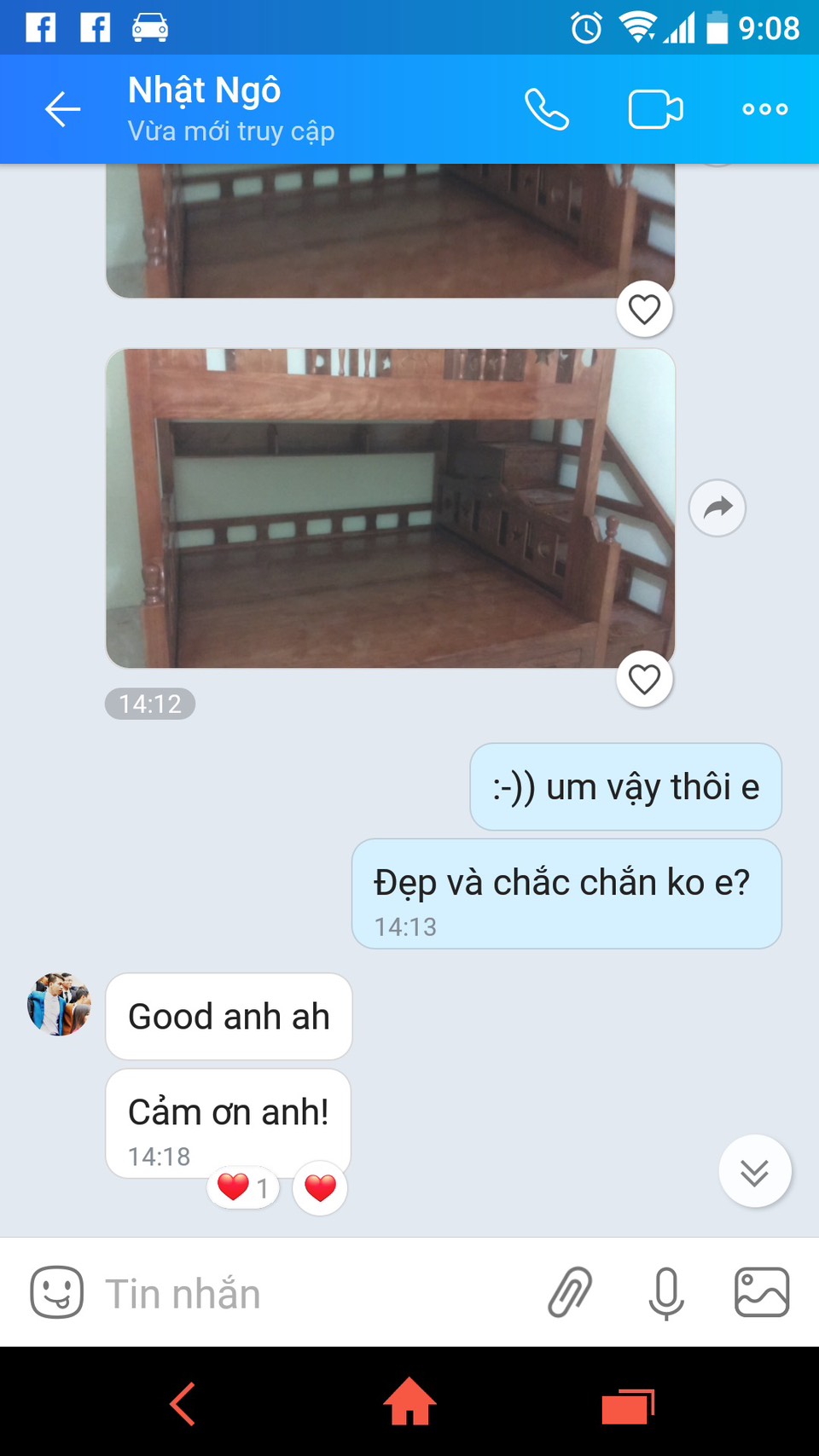
Task: Forward the bunk bed photo
Action: click(x=717, y=508)
